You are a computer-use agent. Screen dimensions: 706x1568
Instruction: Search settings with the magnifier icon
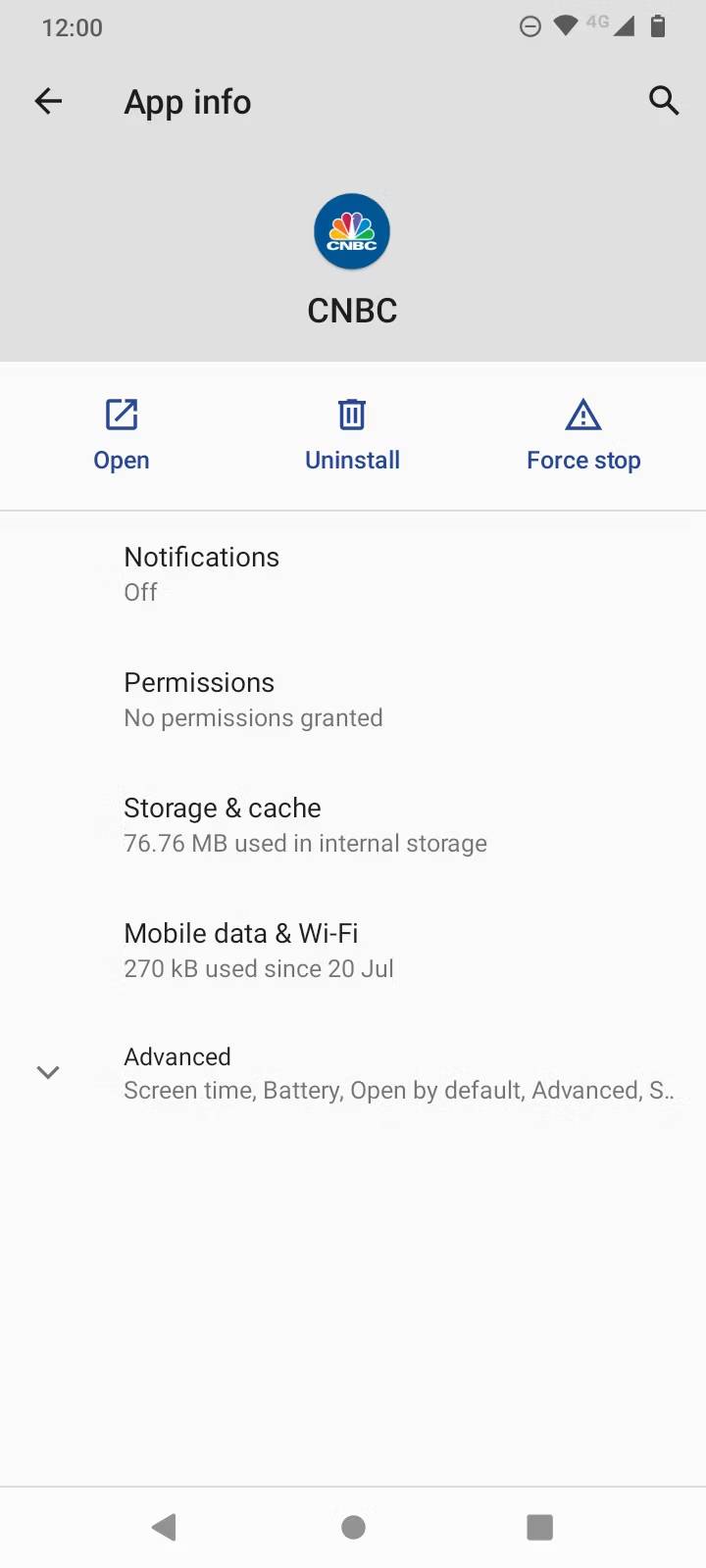tap(664, 100)
